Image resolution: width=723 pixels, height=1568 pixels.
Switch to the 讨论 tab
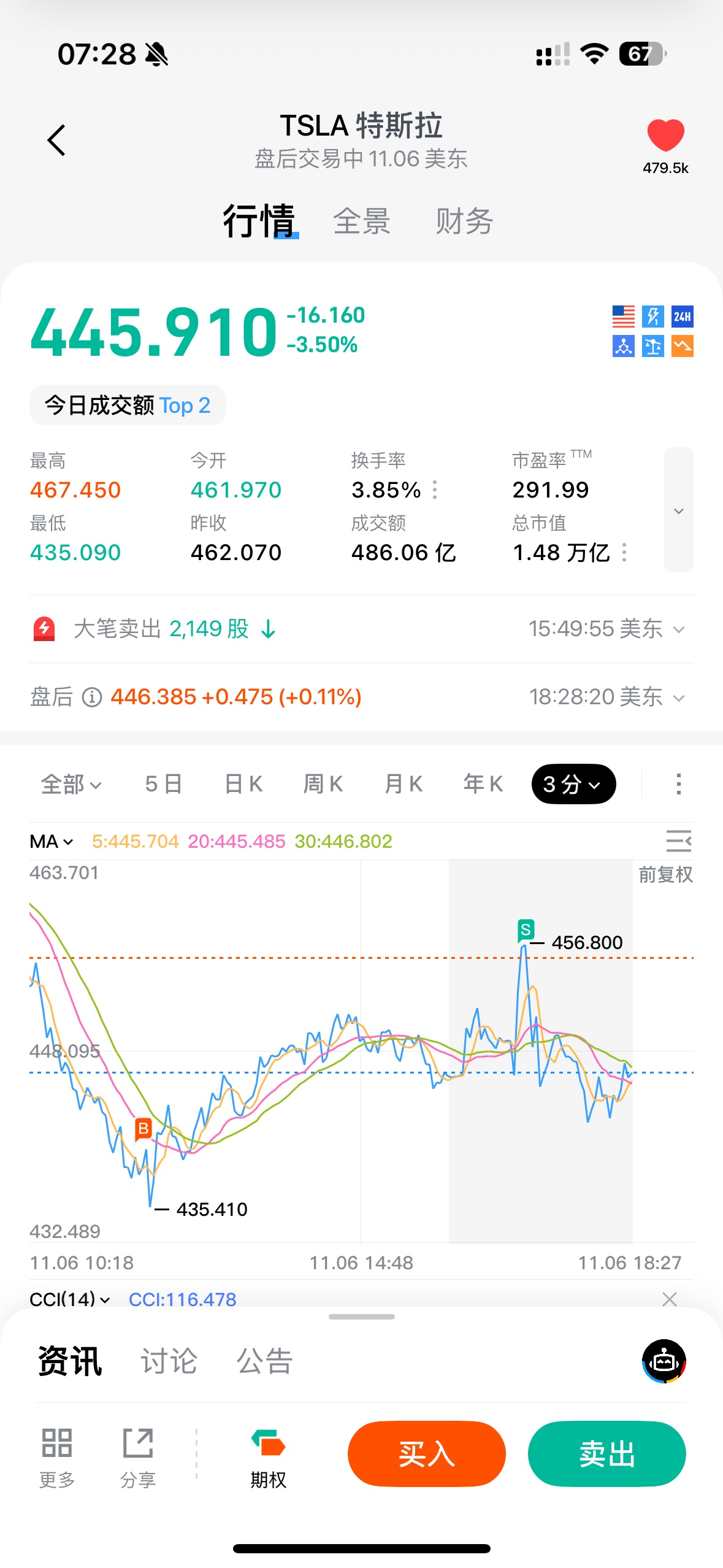[169, 1361]
